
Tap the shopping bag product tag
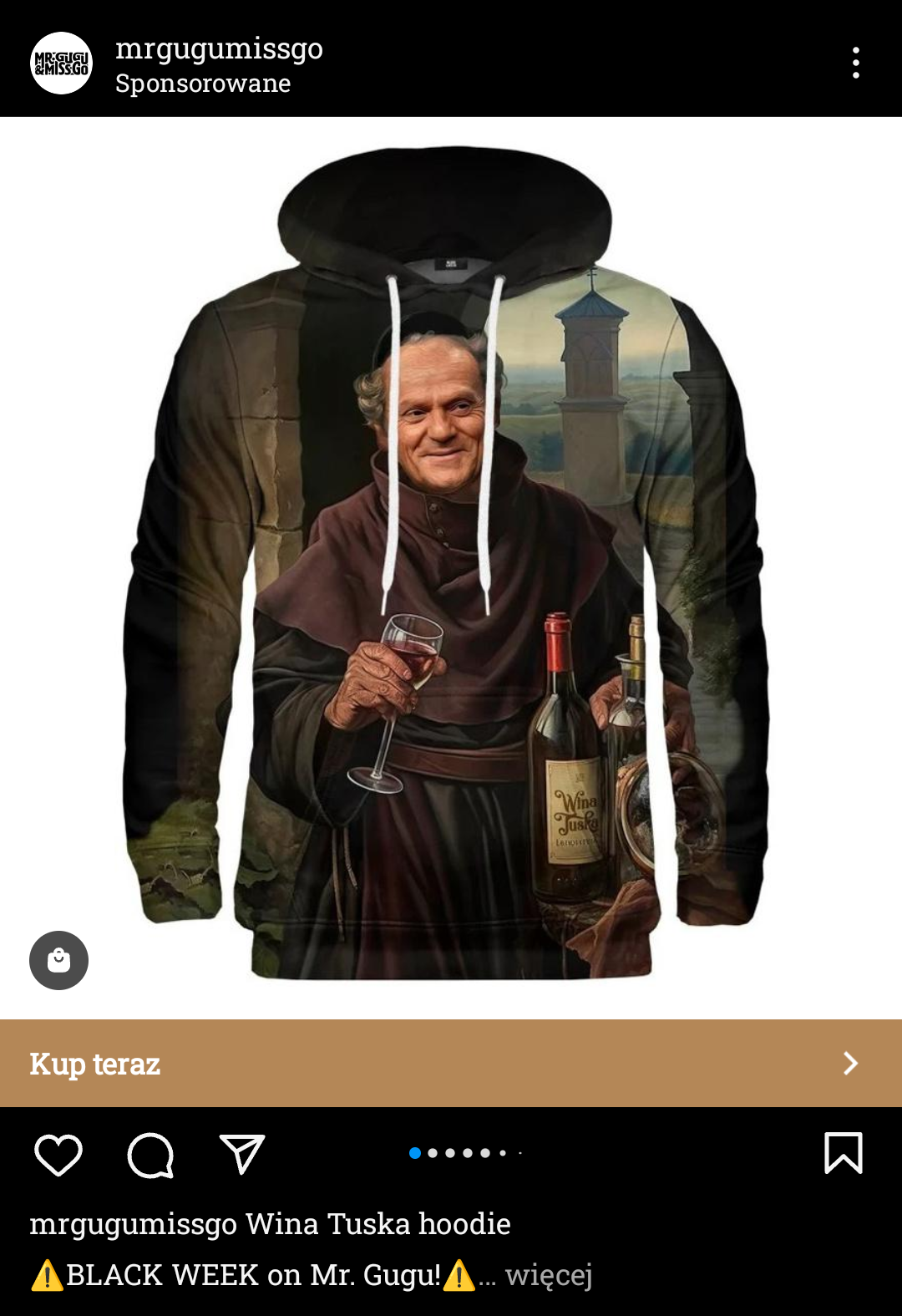pos(58,960)
